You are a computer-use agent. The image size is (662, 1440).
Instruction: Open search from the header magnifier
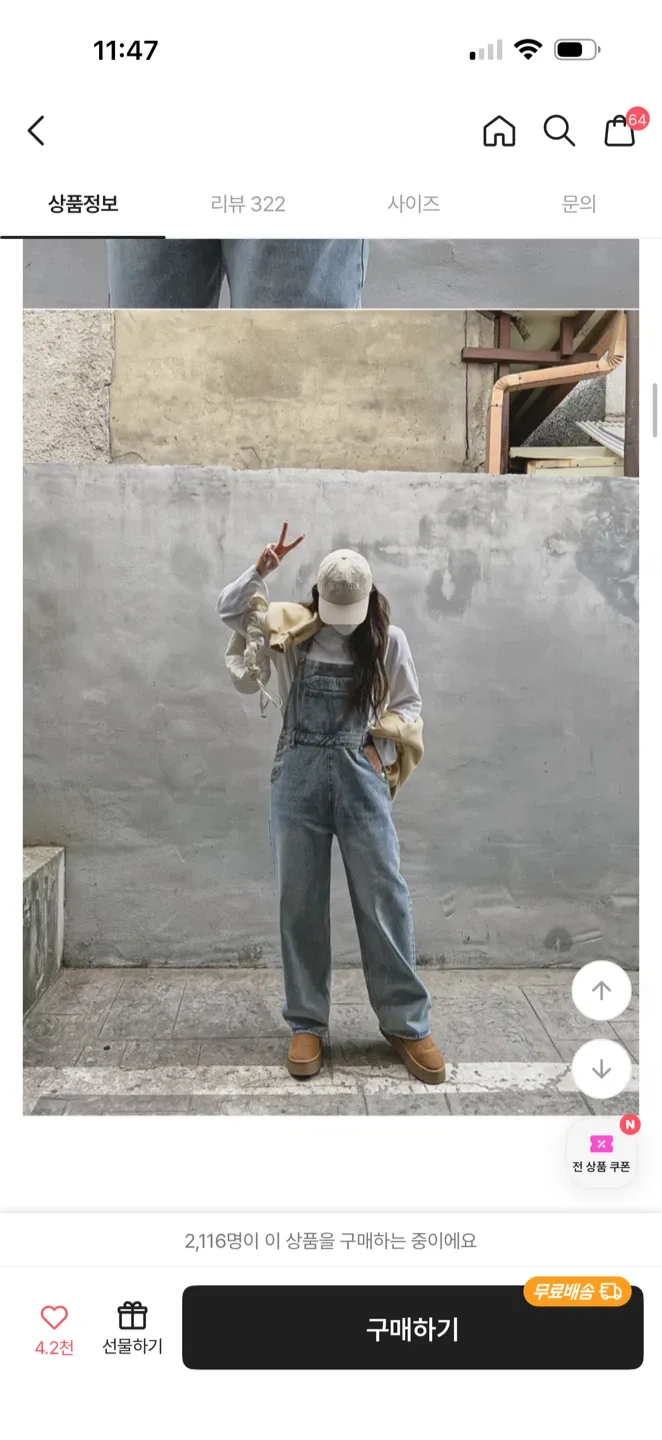click(559, 131)
